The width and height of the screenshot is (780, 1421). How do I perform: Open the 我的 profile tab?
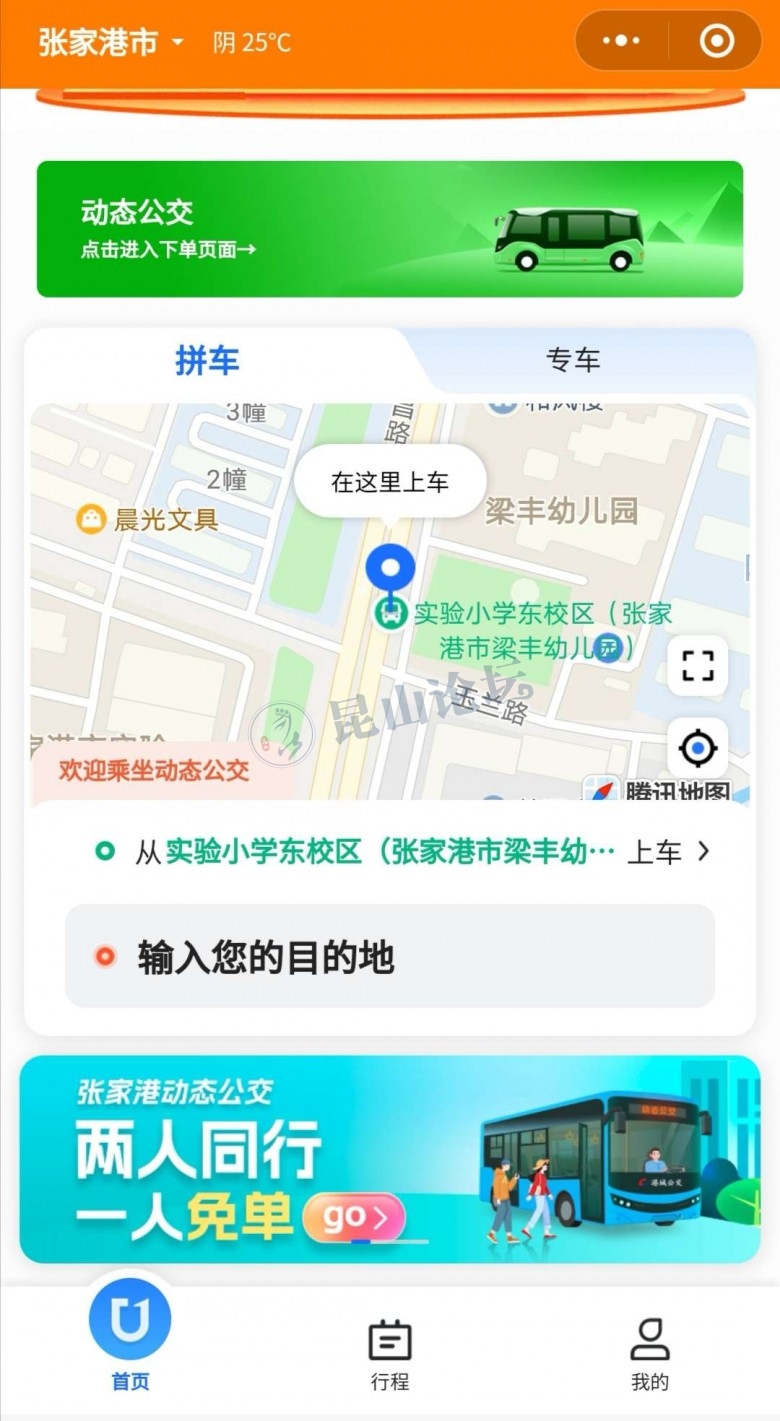[649, 1354]
